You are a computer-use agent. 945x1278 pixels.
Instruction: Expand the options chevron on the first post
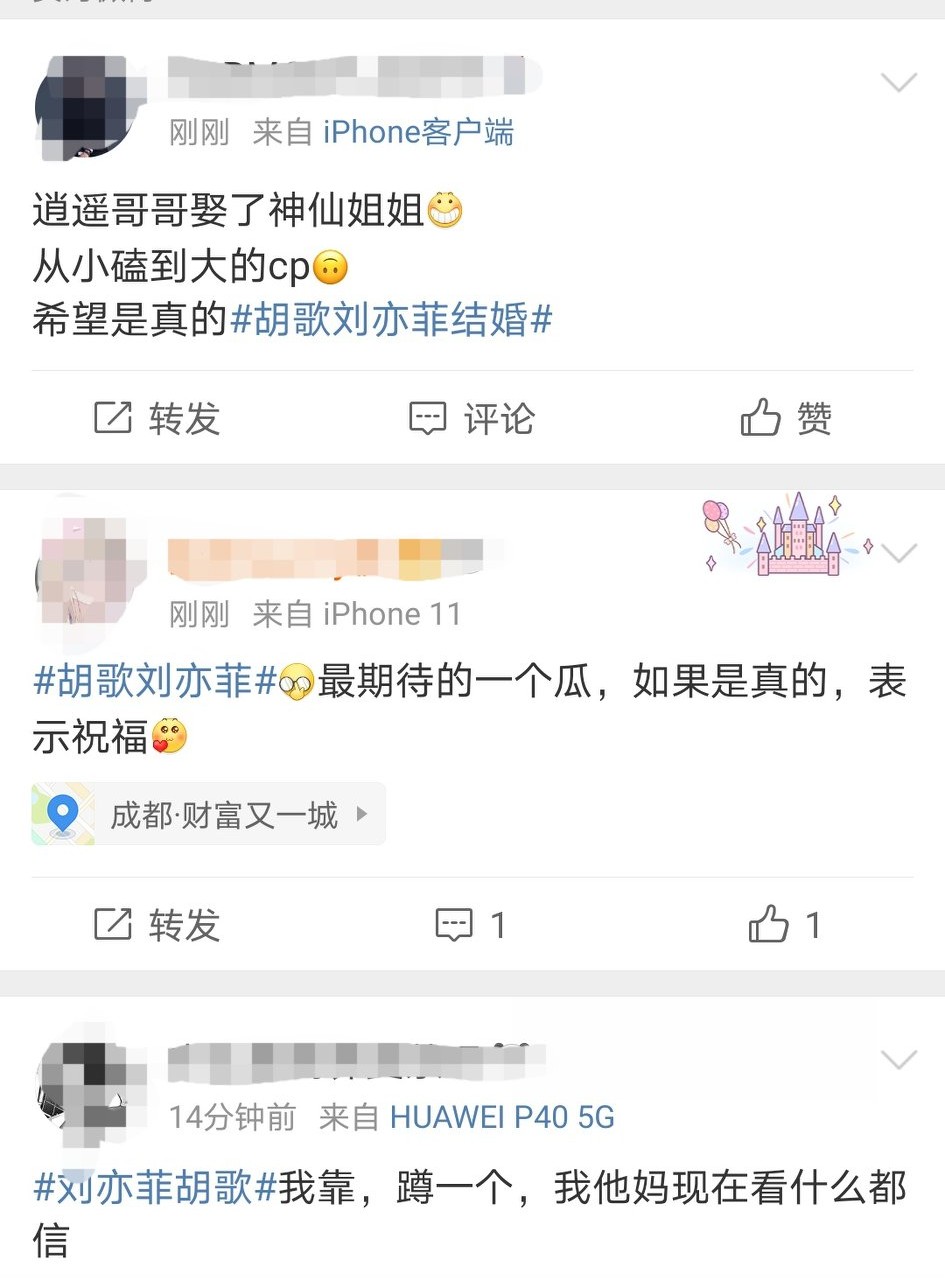pyautogui.click(x=899, y=80)
